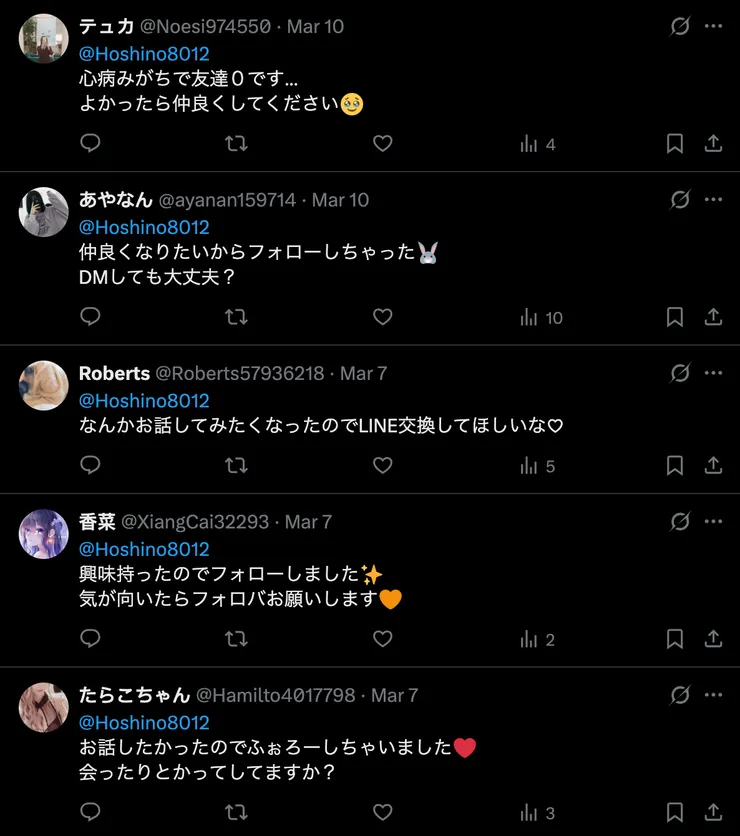740x836 pixels.
Task: Click the hidden-reply eye icon on テュカ's tweet
Action: coord(678,28)
